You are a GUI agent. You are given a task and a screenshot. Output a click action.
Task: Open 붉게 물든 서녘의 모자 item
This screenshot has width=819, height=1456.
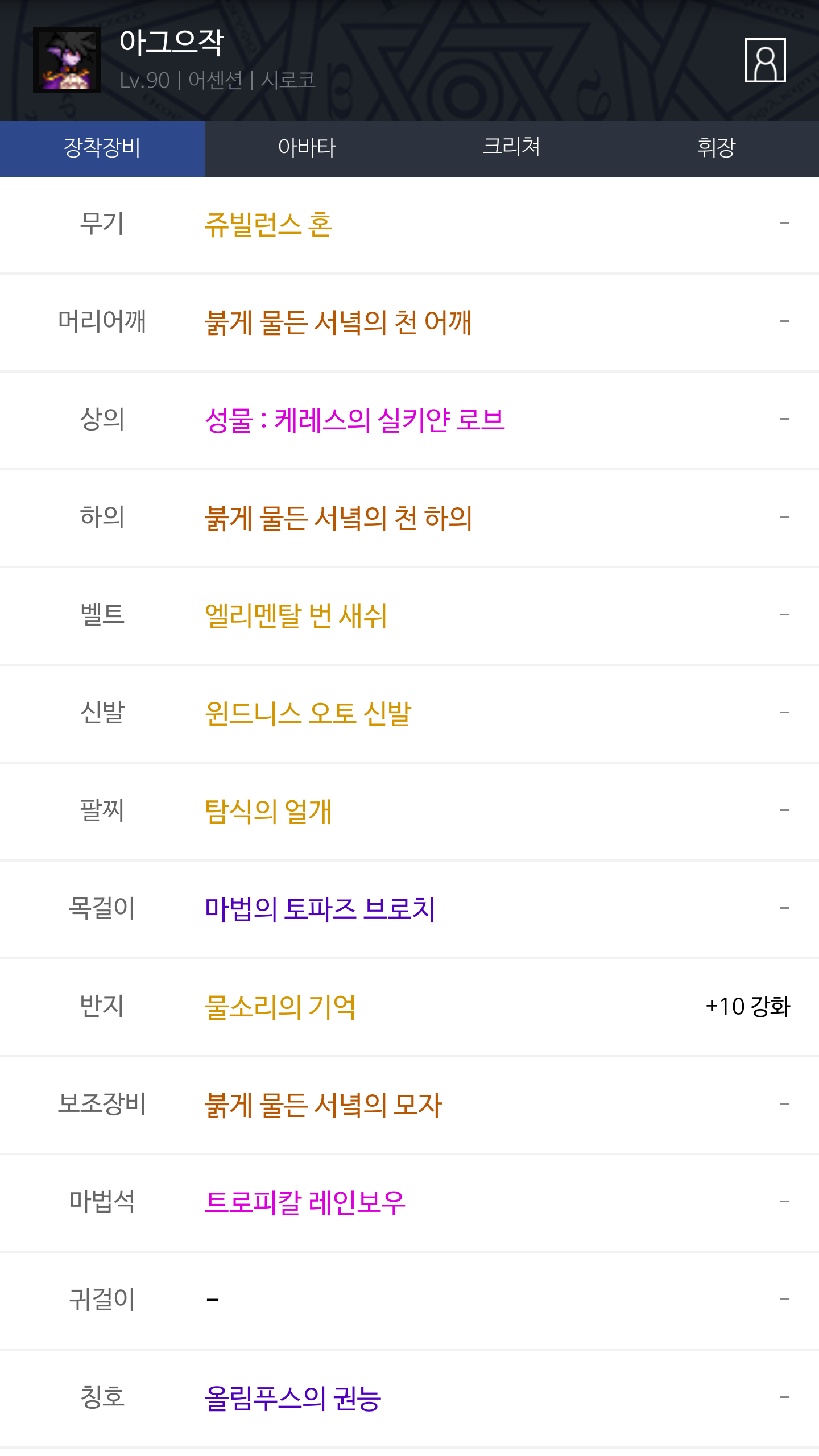(x=323, y=1105)
